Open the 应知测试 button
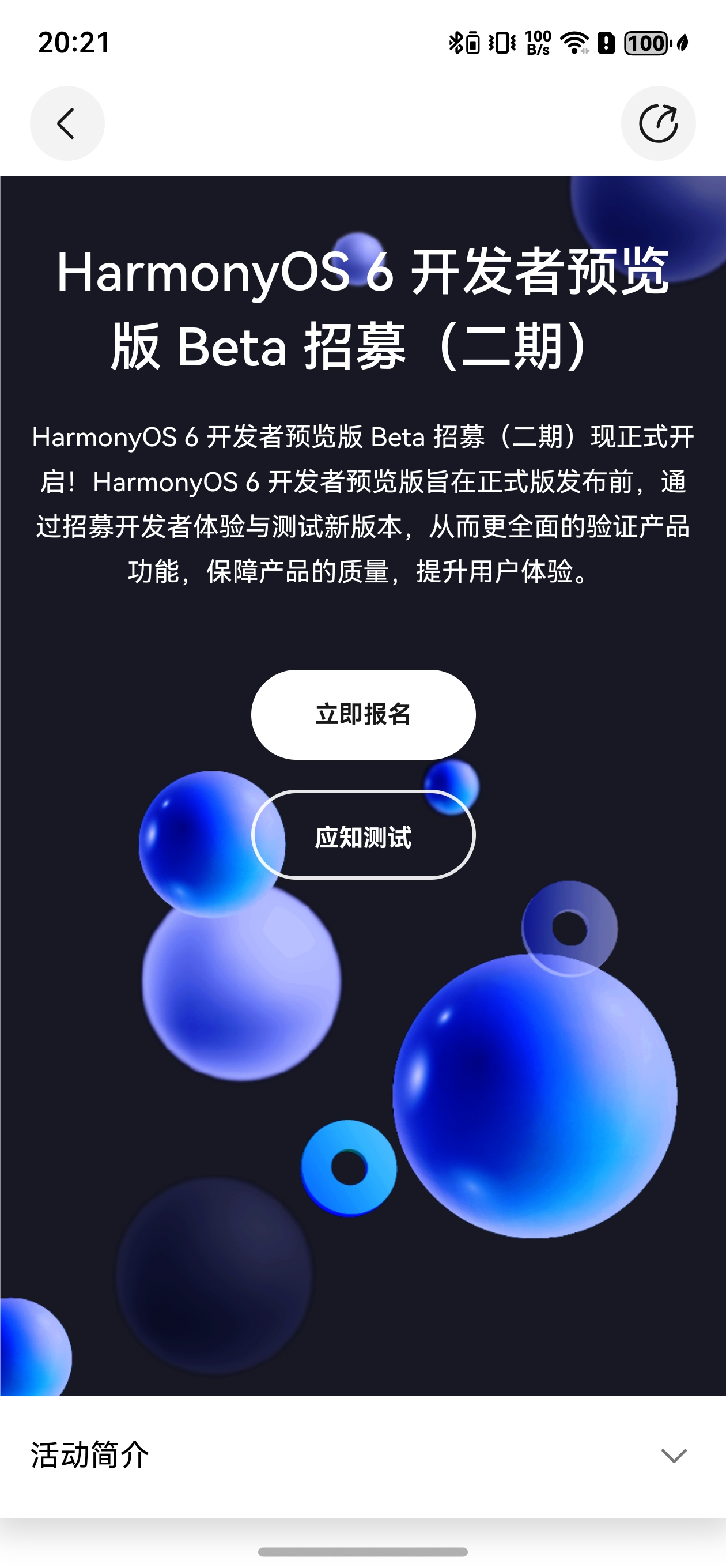The width and height of the screenshot is (726, 1568). pyautogui.click(x=364, y=836)
